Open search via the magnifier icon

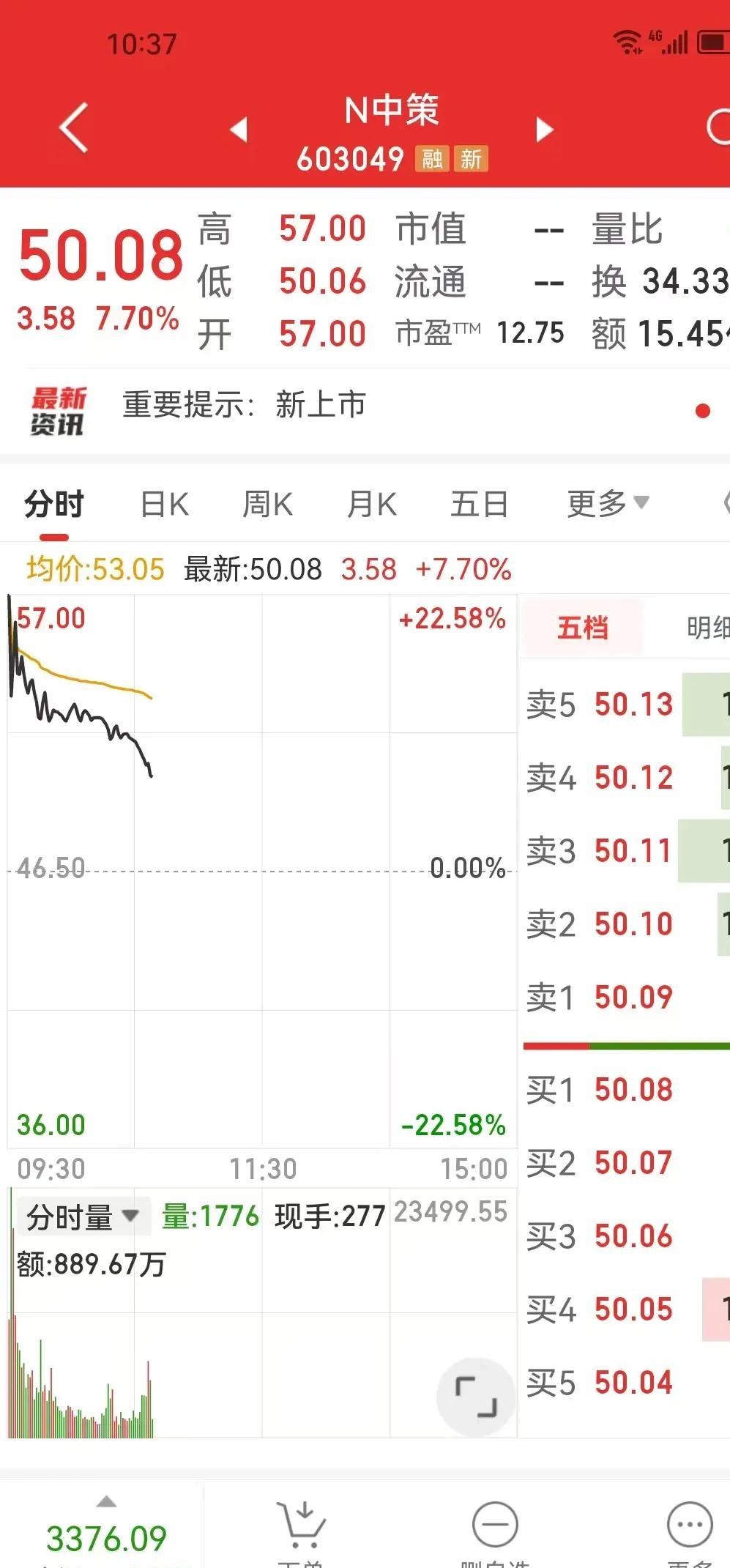click(x=721, y=126)
